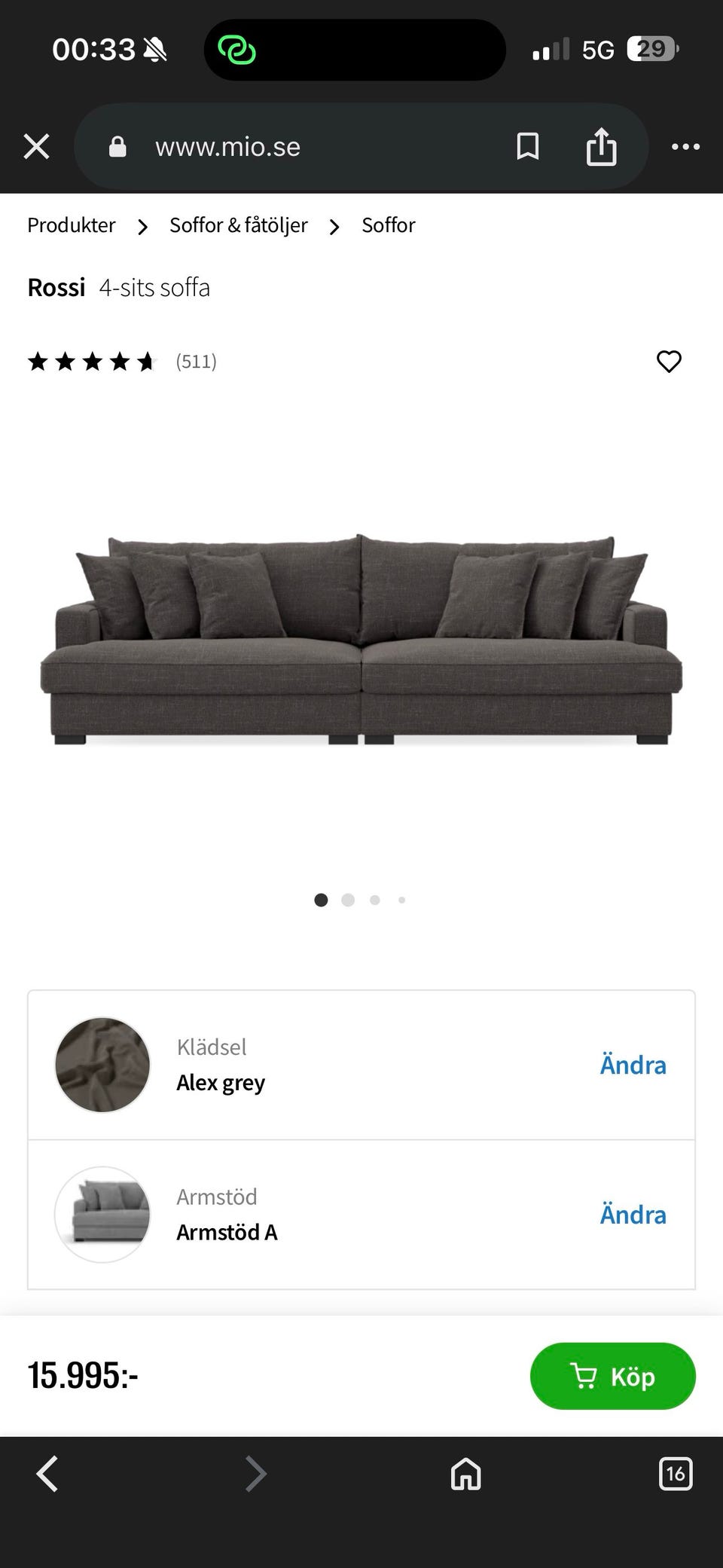Viewport: 723px width, 1568px height.
Task: Navigate back with the back arrow
Action: [x=47, y=1475]
